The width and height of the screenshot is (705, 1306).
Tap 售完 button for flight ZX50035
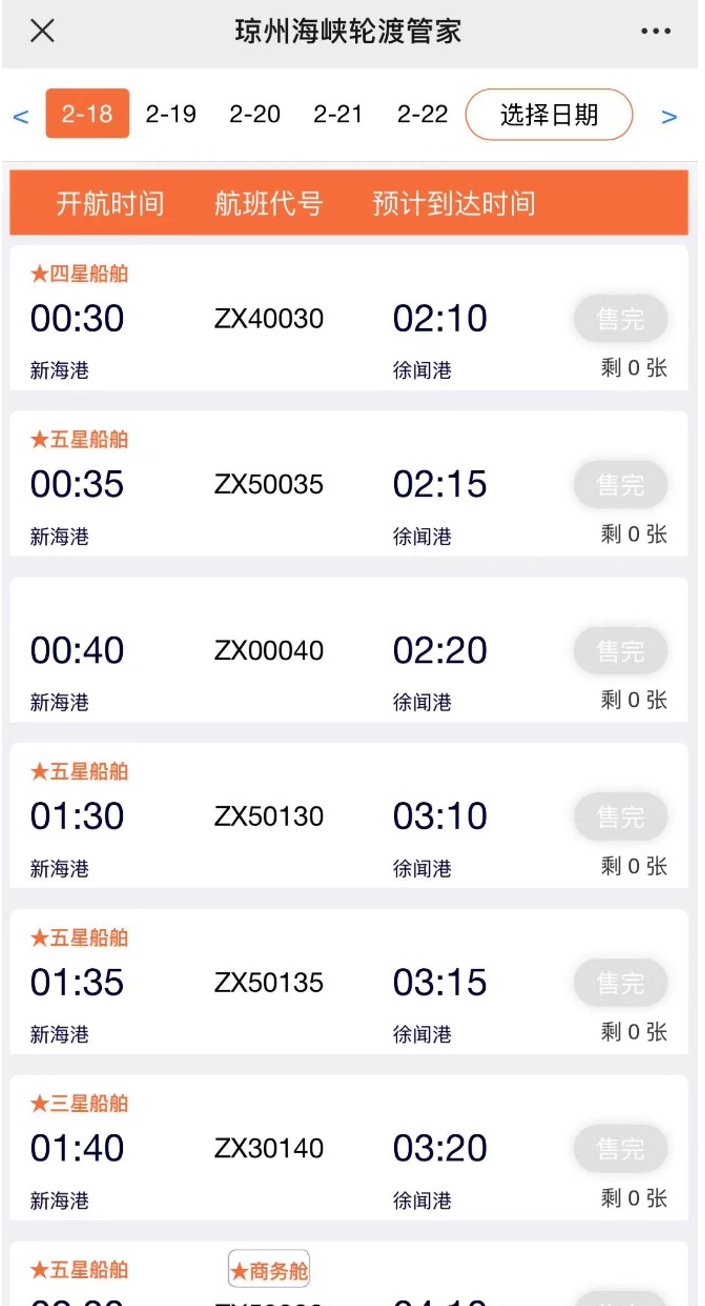tap(620, 485)
